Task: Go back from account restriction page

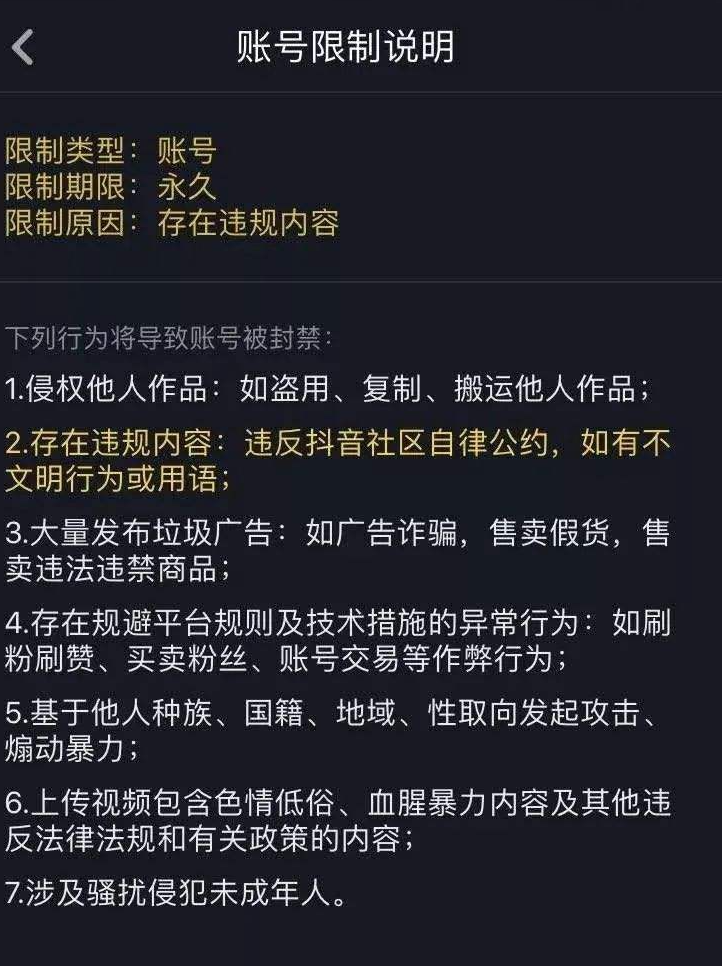Action: coord(24,47)
